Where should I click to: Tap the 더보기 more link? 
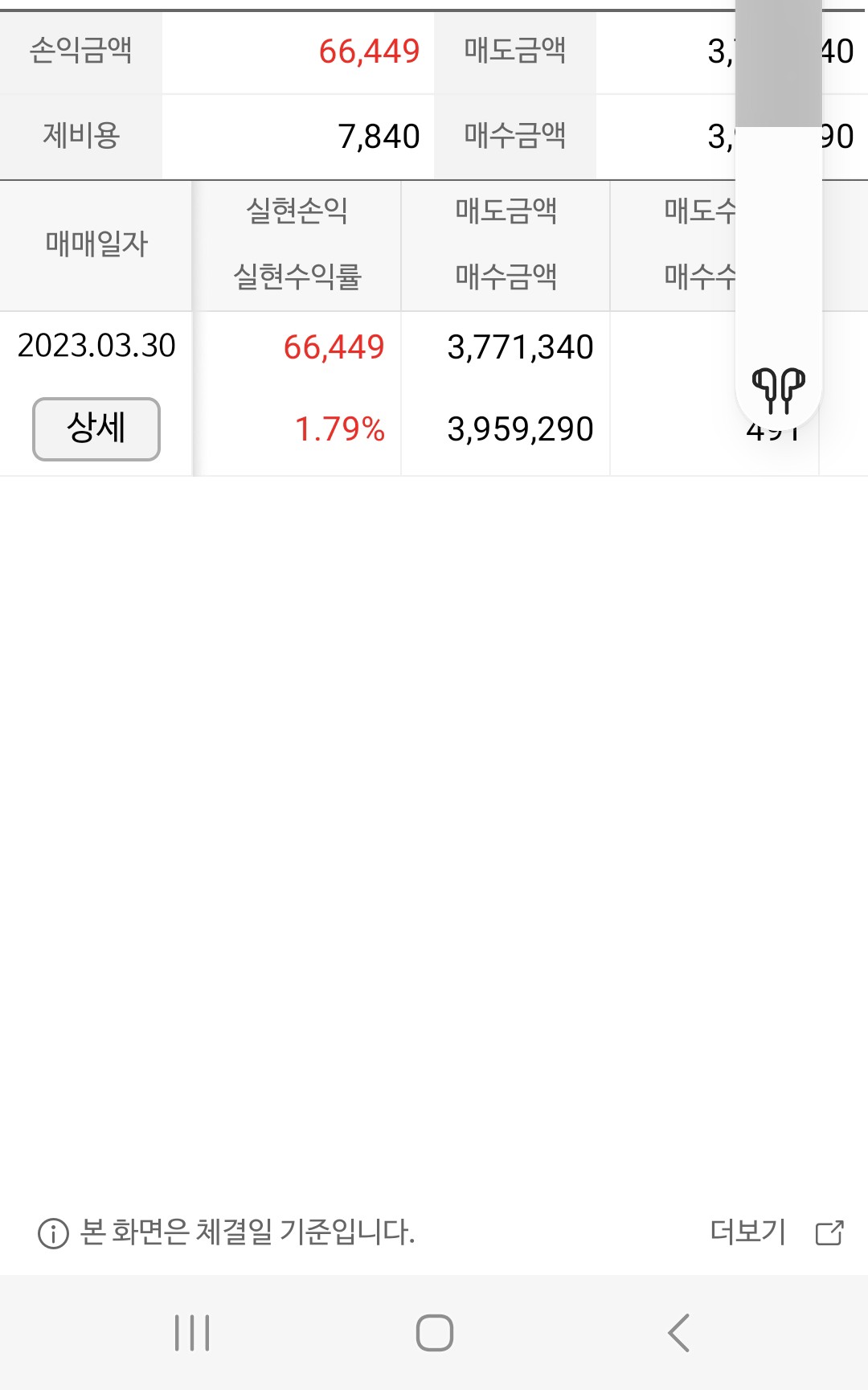776,1232
